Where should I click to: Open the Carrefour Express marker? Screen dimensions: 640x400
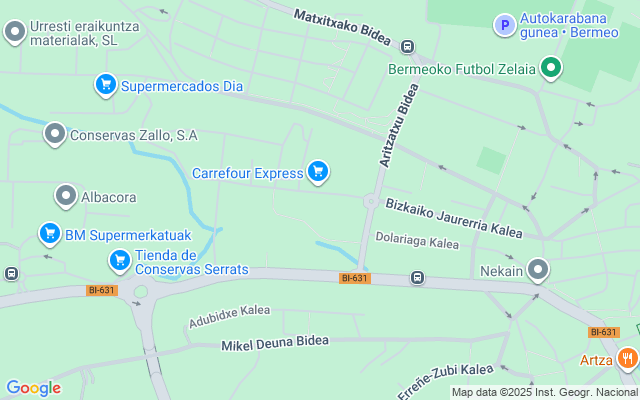click(318, 172)
